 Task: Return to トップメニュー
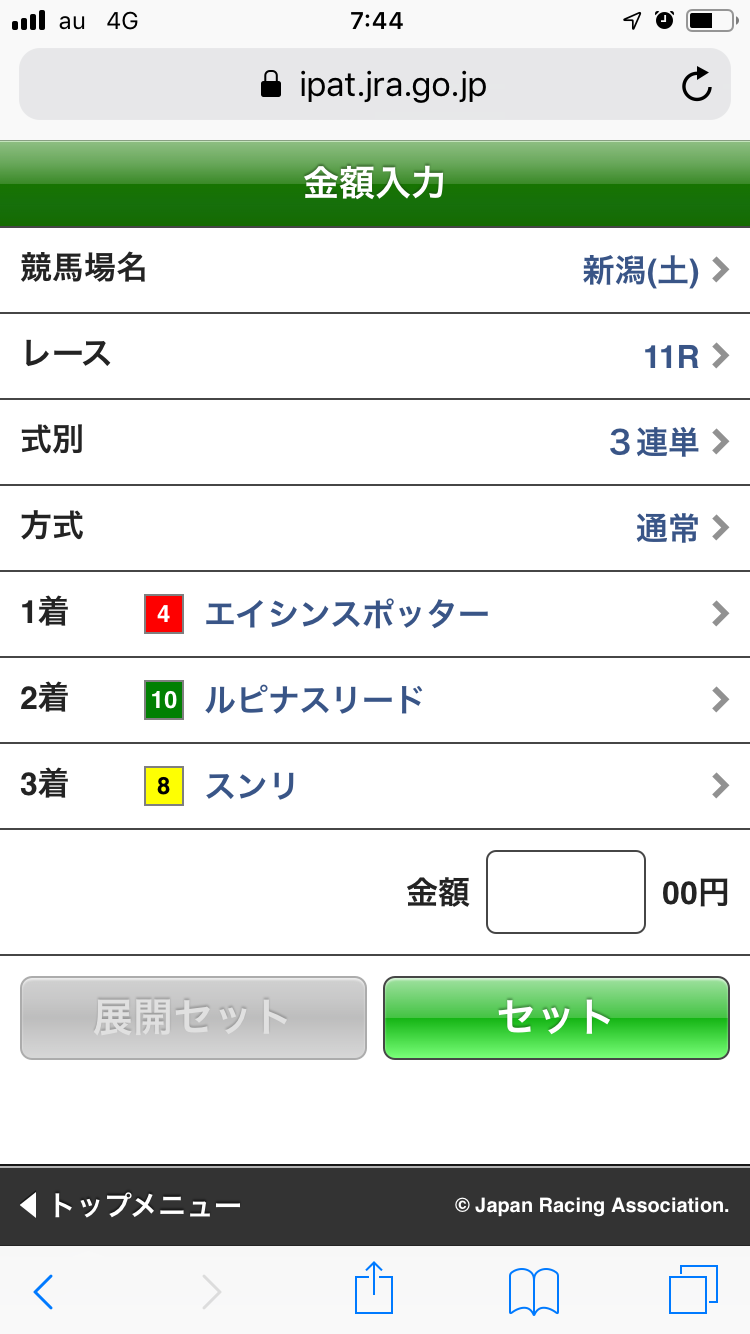(x=132, y=1205)
